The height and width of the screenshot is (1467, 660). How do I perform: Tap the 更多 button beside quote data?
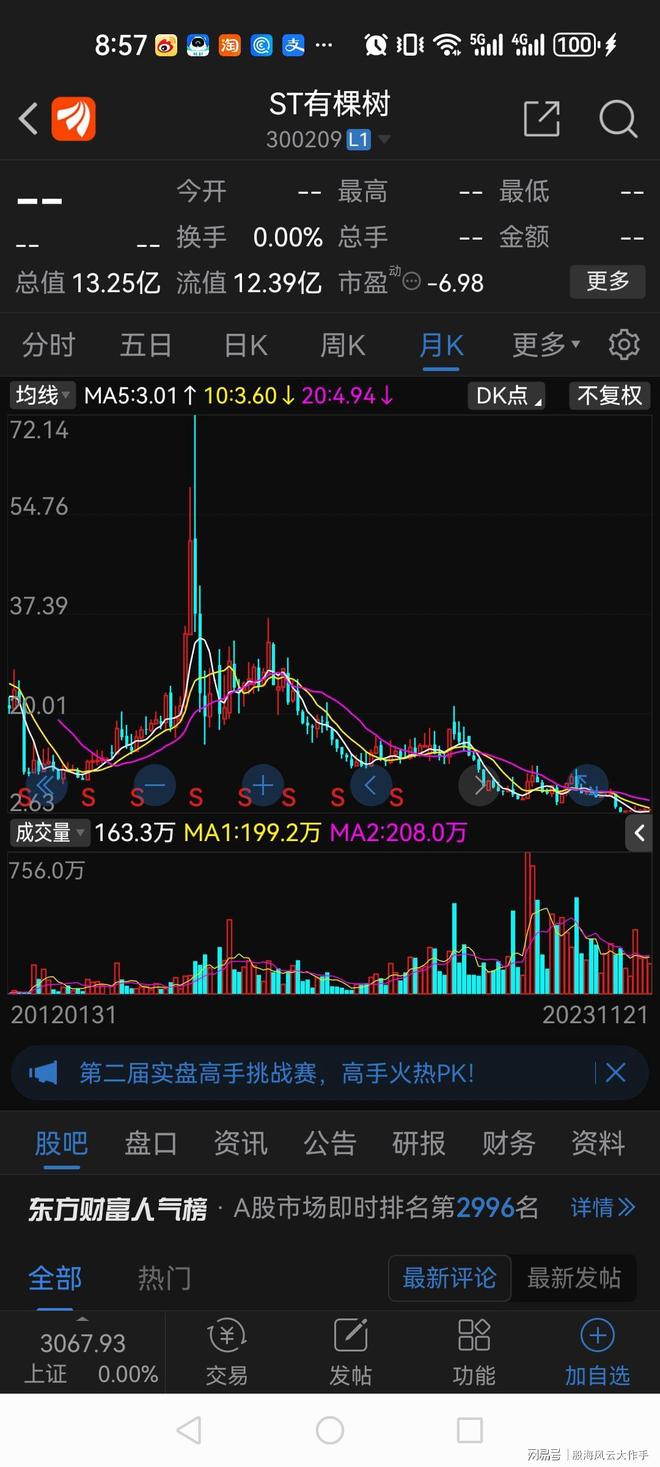tap(607, 282)
